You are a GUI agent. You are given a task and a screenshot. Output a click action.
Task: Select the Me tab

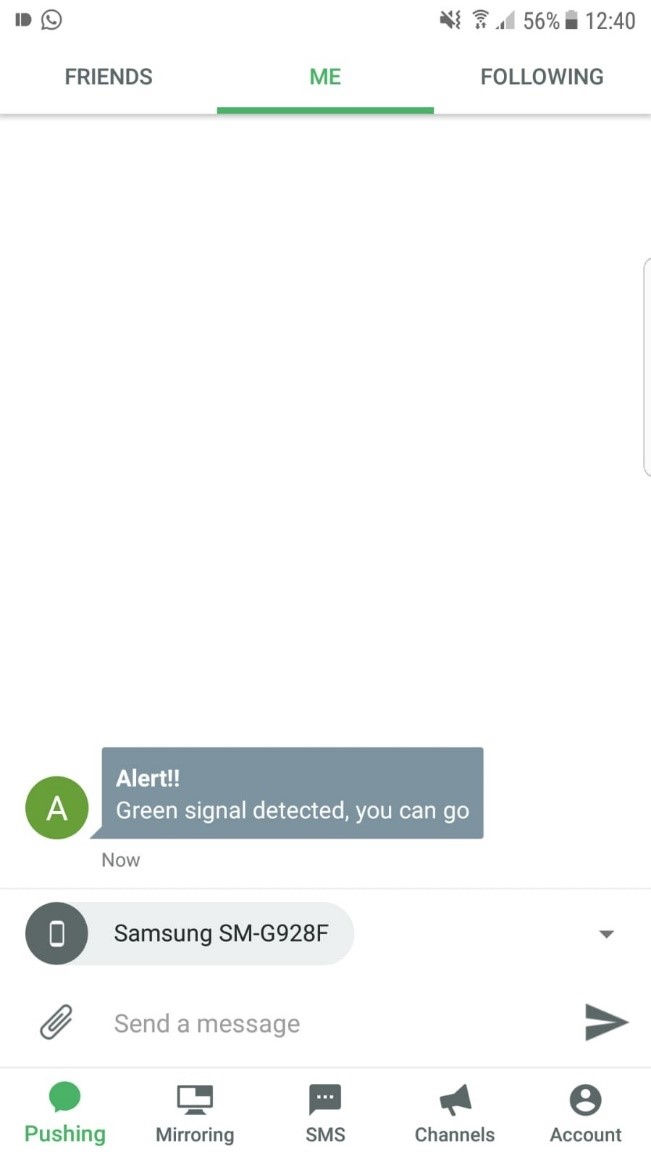click(326, 77)
